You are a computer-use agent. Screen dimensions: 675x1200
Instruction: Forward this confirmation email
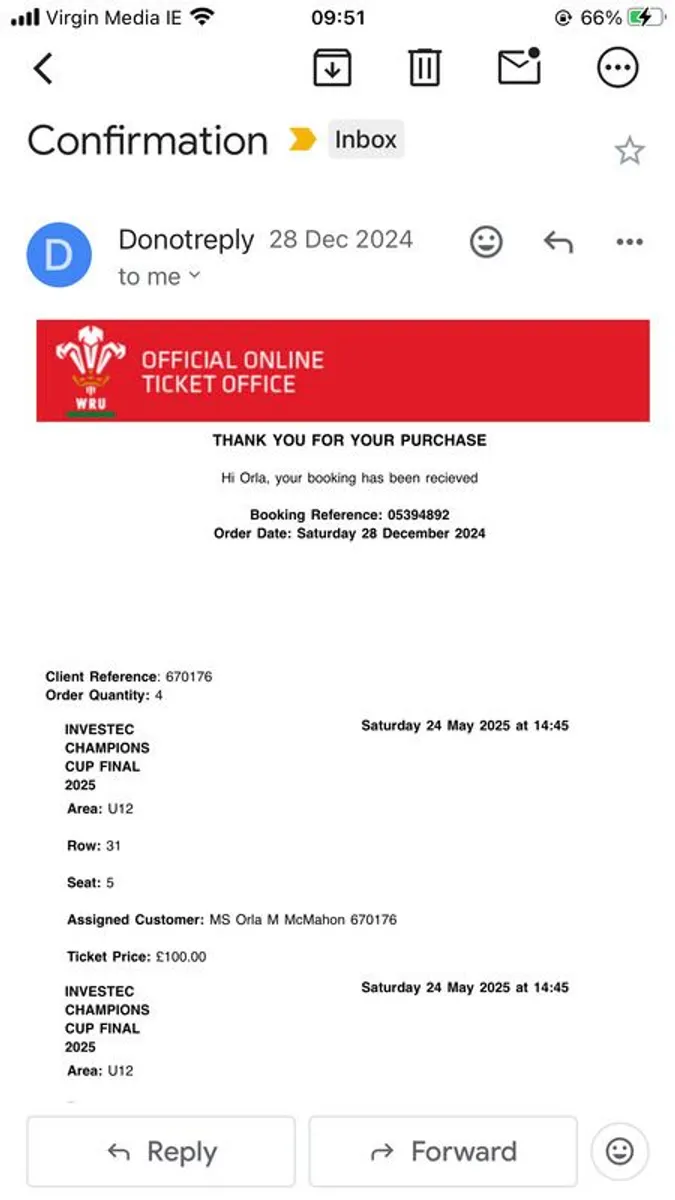pos(443,1151)
